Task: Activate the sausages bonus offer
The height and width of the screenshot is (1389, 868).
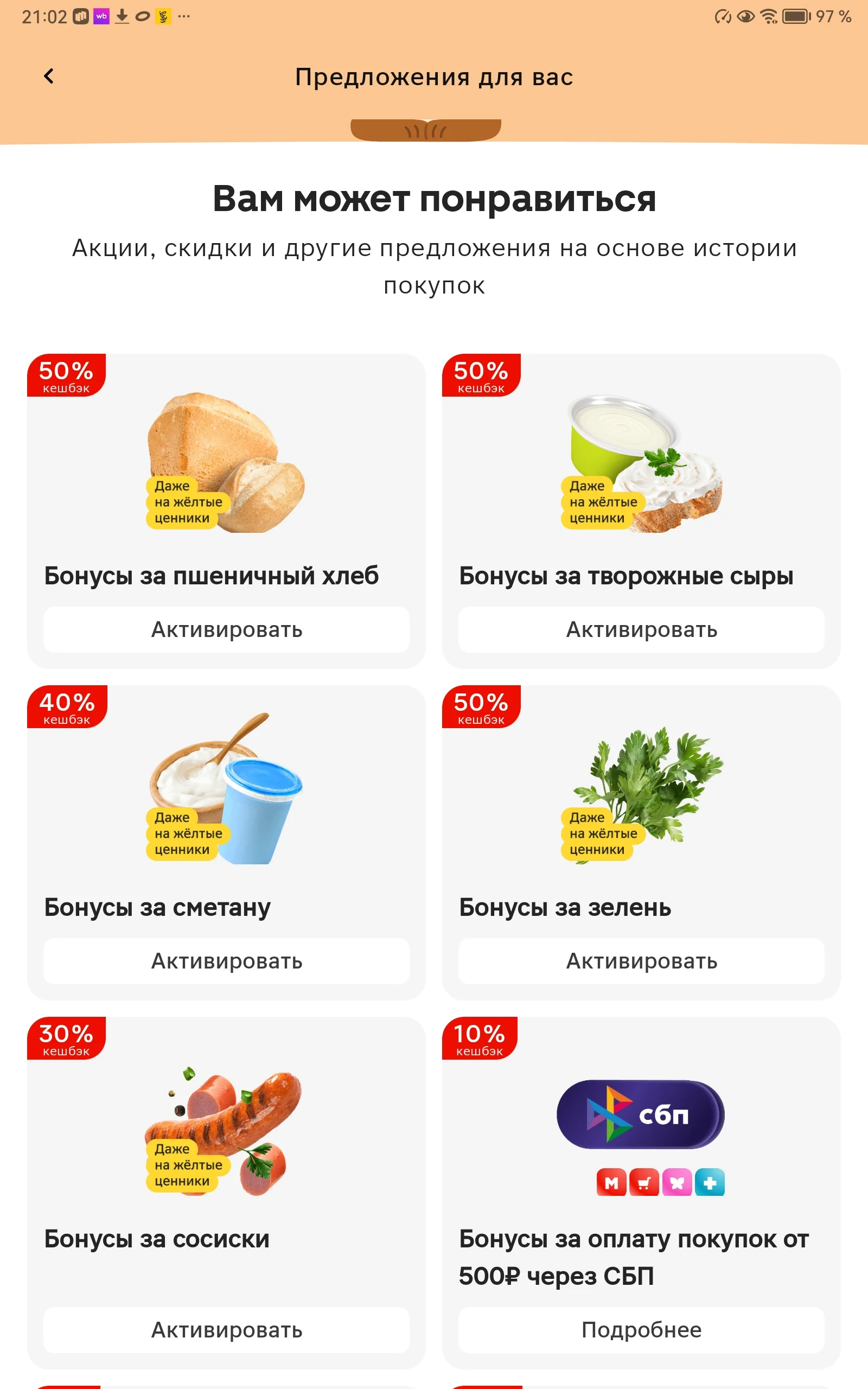Action: (226, 1330)
